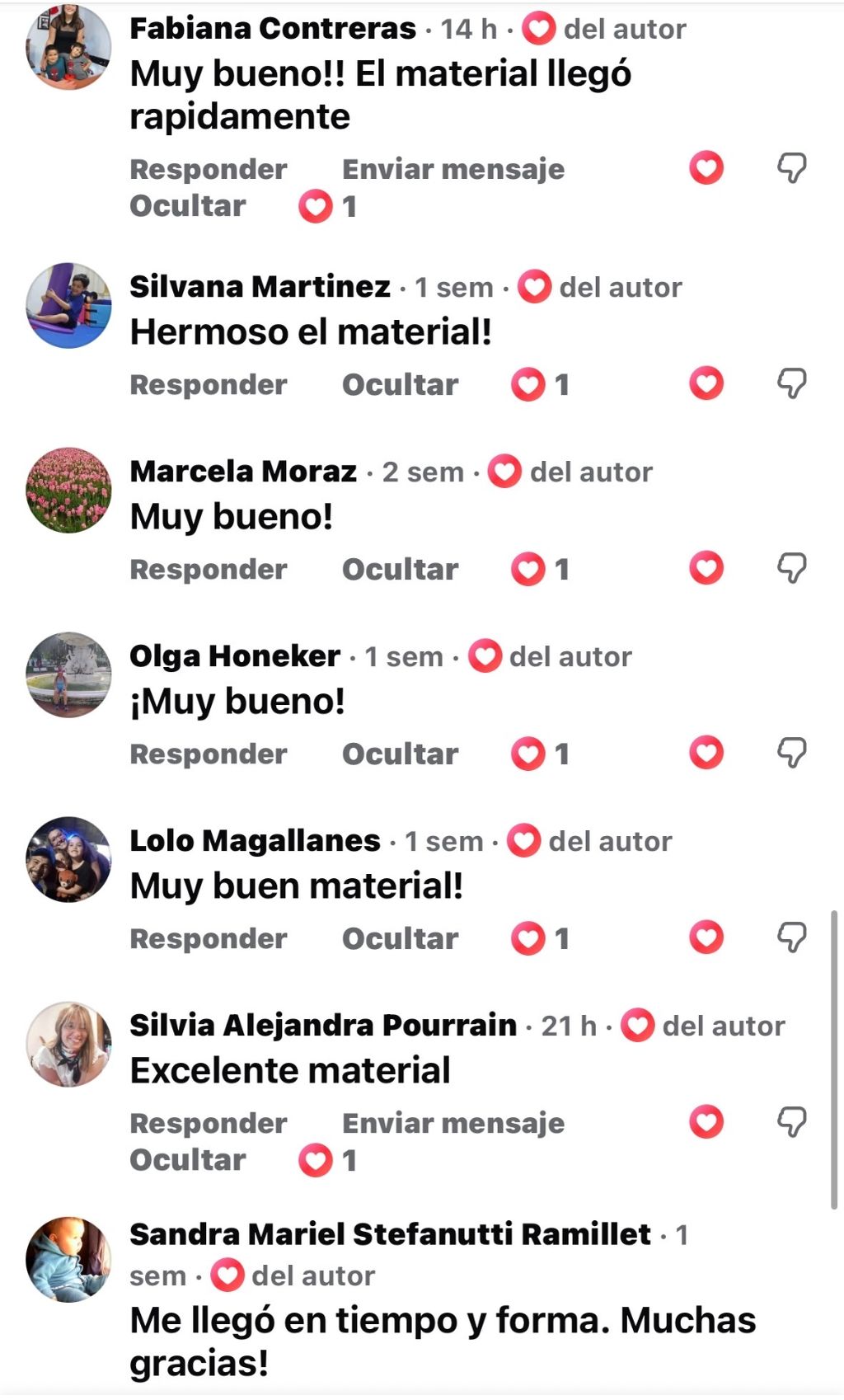Reply to Silvana Martinez's comment
844x1400 pixels.
point(209,384)
